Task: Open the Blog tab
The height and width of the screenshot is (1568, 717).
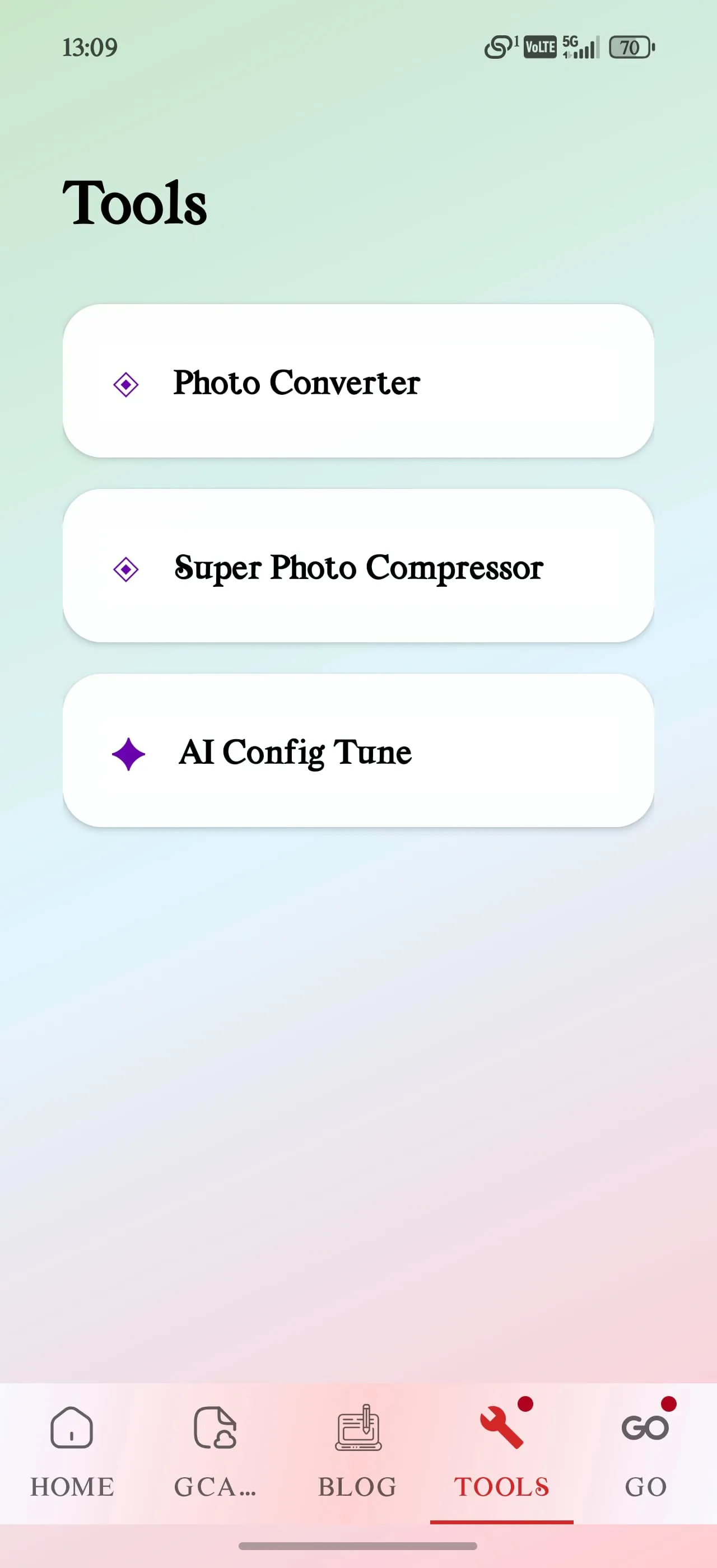Action: [358, 1452]
